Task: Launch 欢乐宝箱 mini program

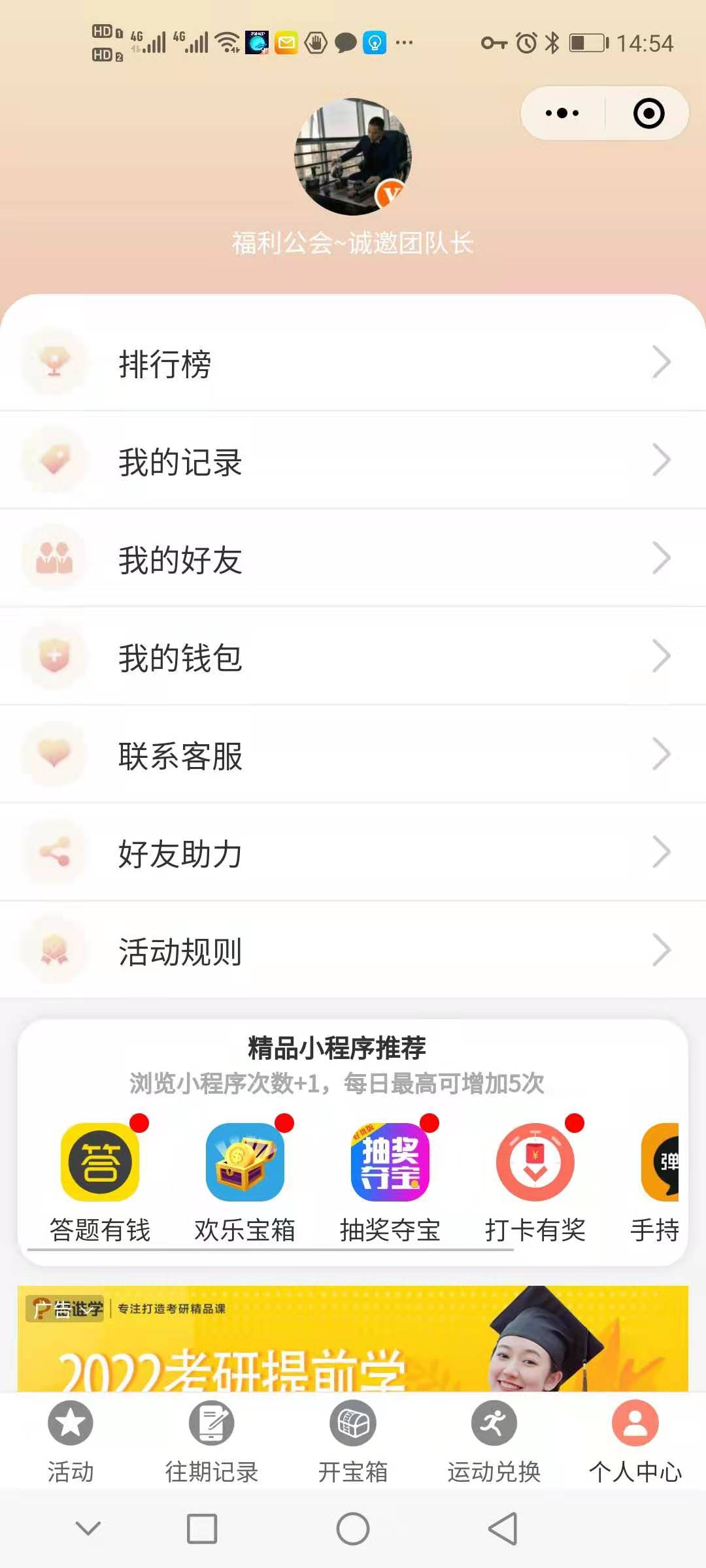Action: [245, 1163]
